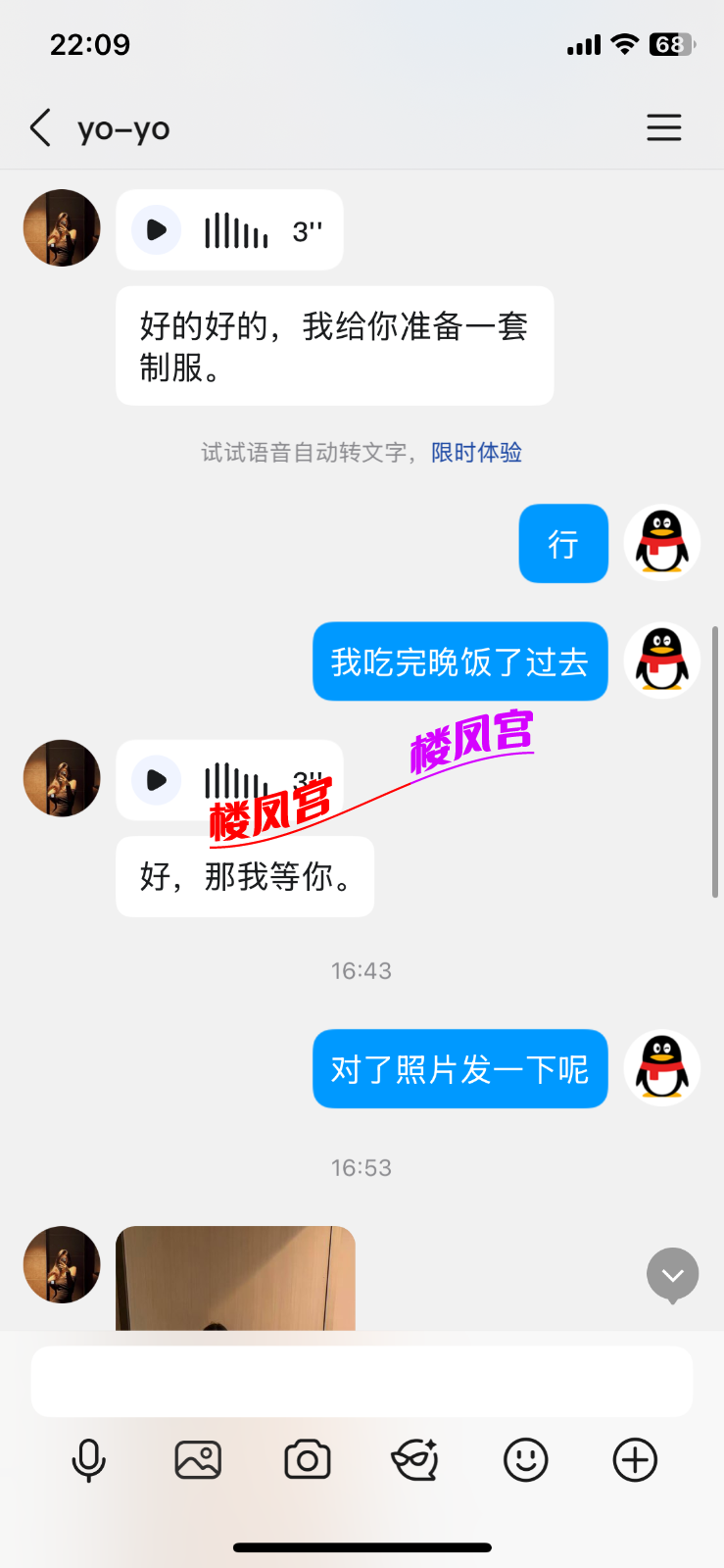Open the chat settings menu icon
724x1568 pixels.
[x=663, y=127]
